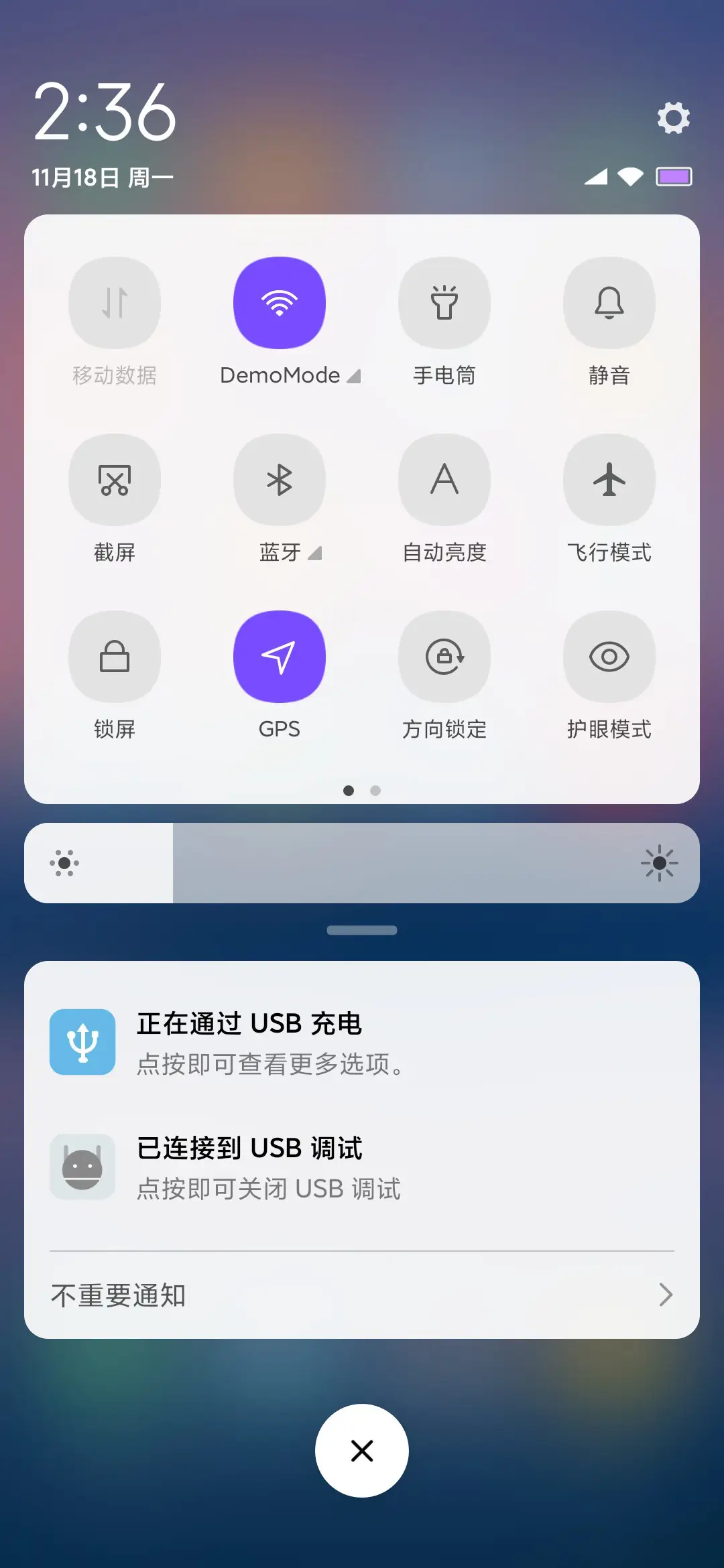The width and height of the screenshot is (724, 1568).
Task: Toggle the silent mode (静音) tile
Action: (x=609, y=302)
